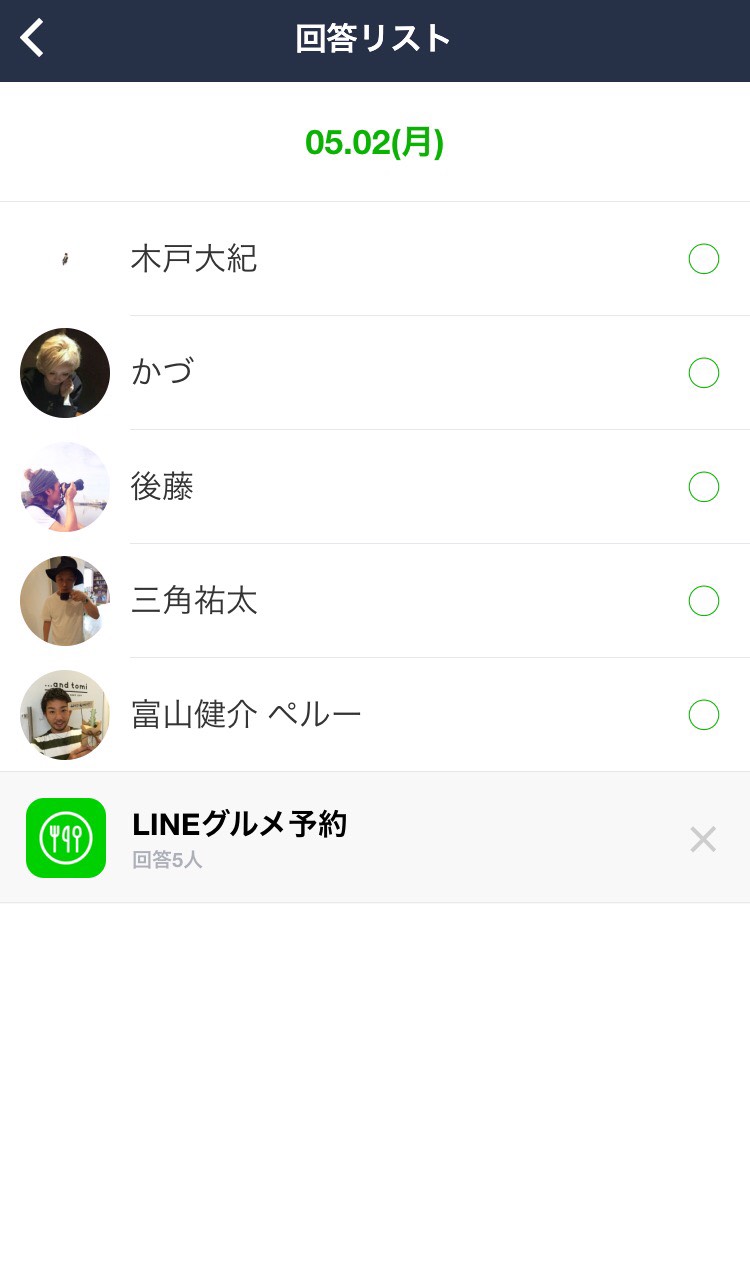This screenshot has height=1287, width=750.
Task: Go back from the 回答リスト screen
Action: (x=33, y=39)
